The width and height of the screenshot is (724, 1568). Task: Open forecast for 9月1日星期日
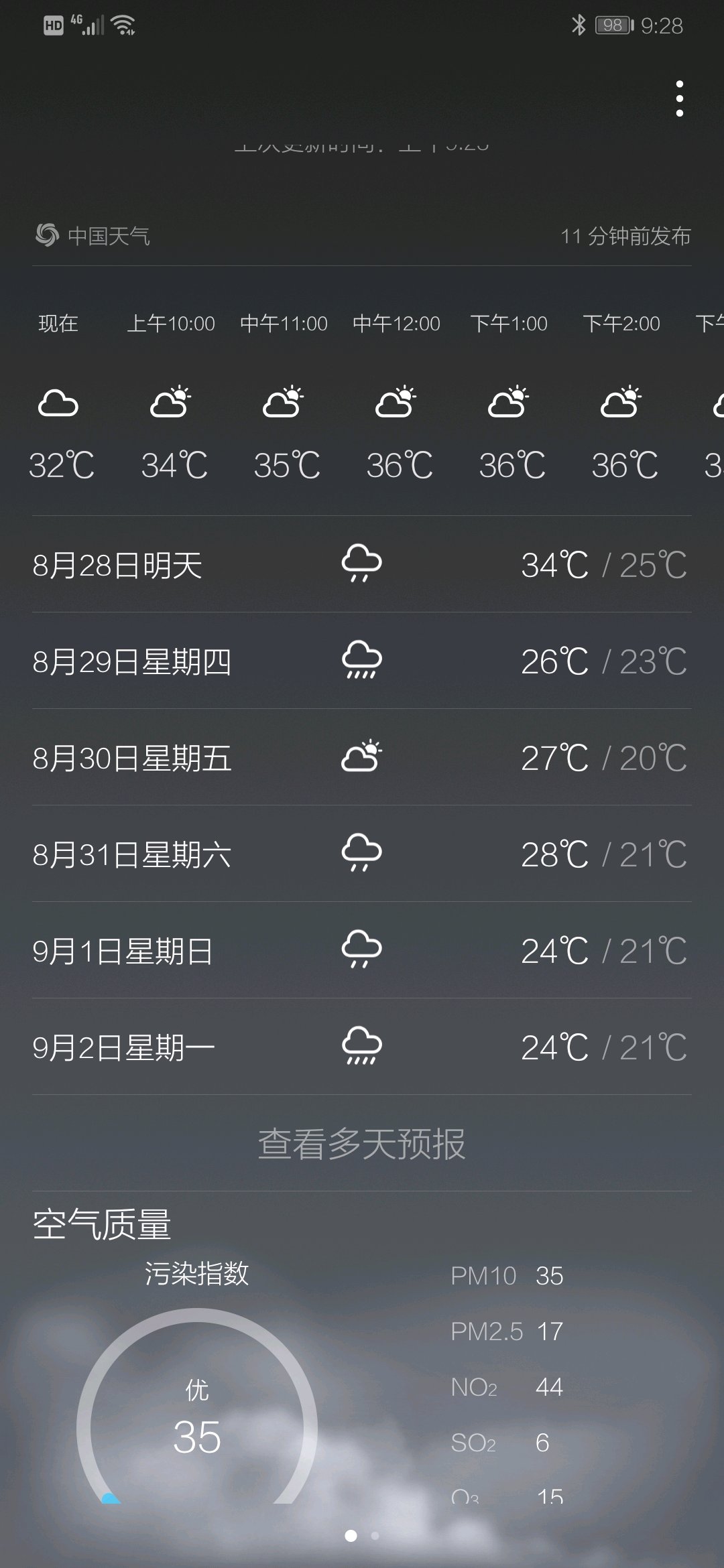[x=362, y=951]
